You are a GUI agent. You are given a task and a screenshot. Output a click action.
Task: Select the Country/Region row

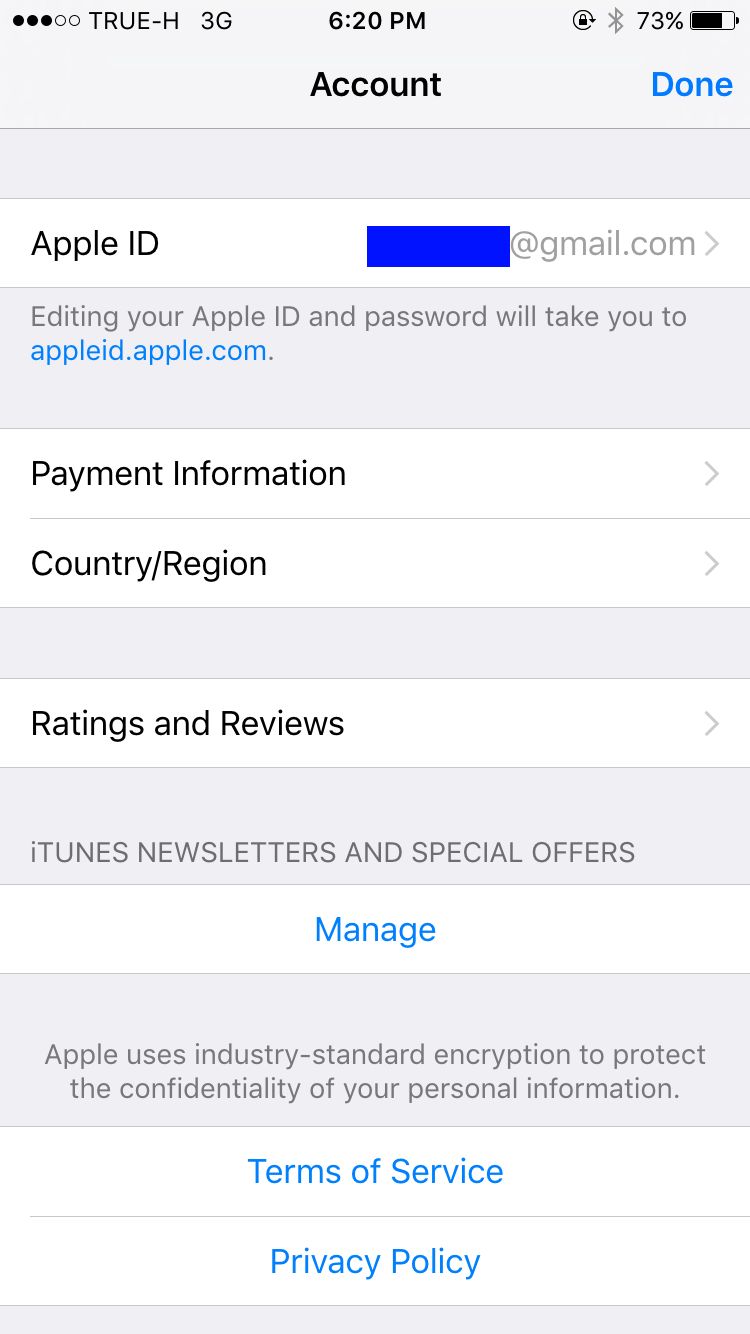click(375, 564)
